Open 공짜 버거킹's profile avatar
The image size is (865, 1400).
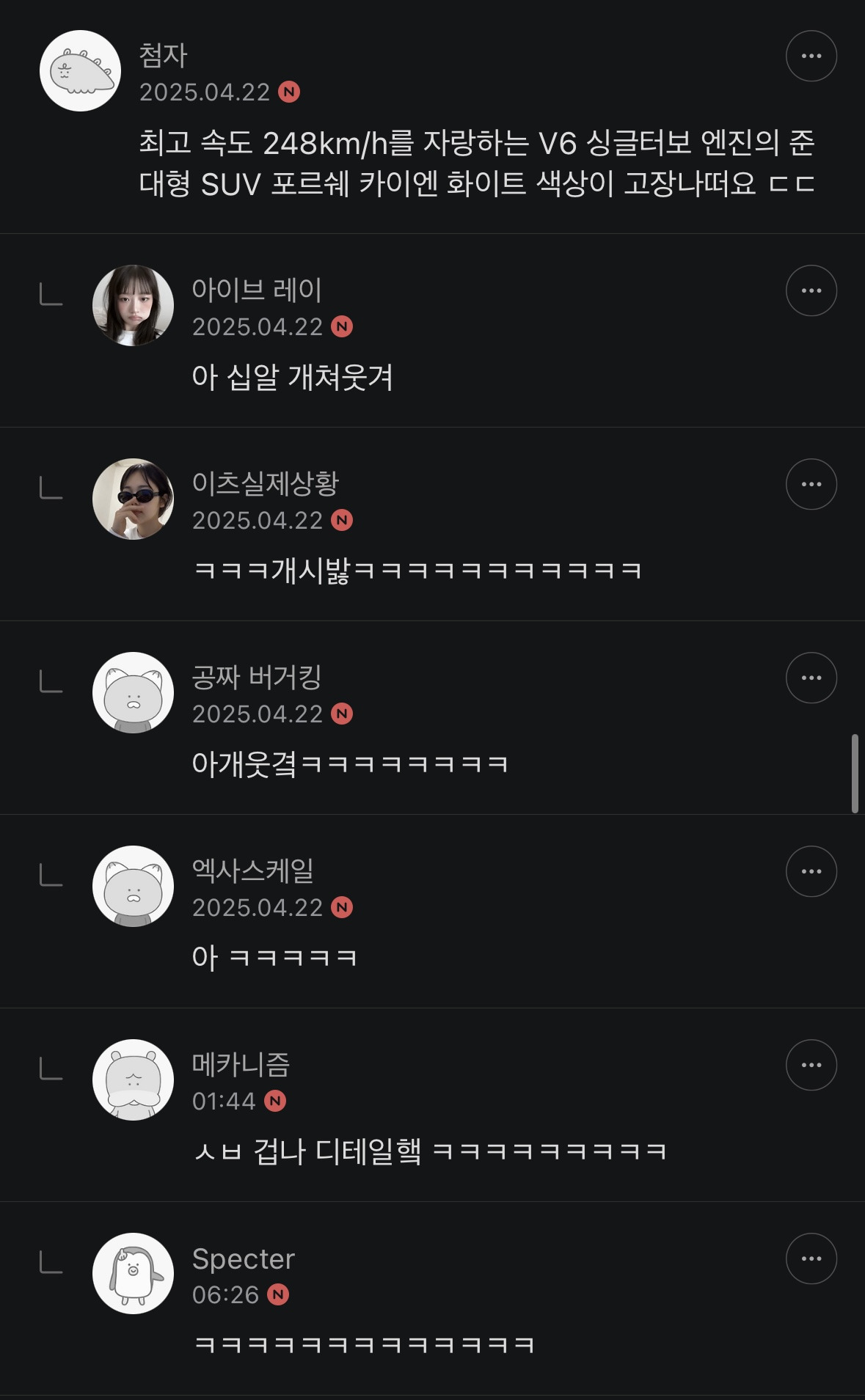tap(133, 692)
